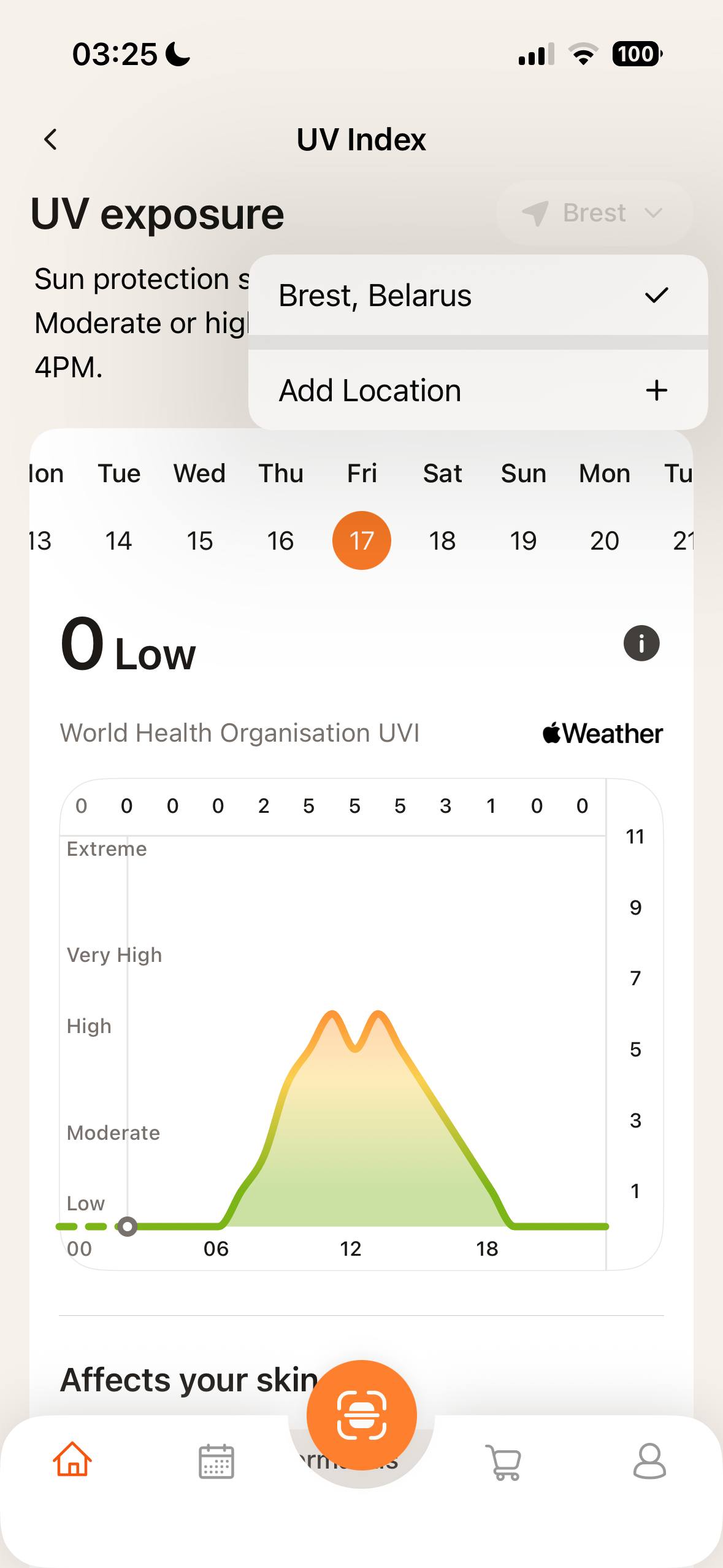Collapse the Brest location dropdown

[594, 213]
